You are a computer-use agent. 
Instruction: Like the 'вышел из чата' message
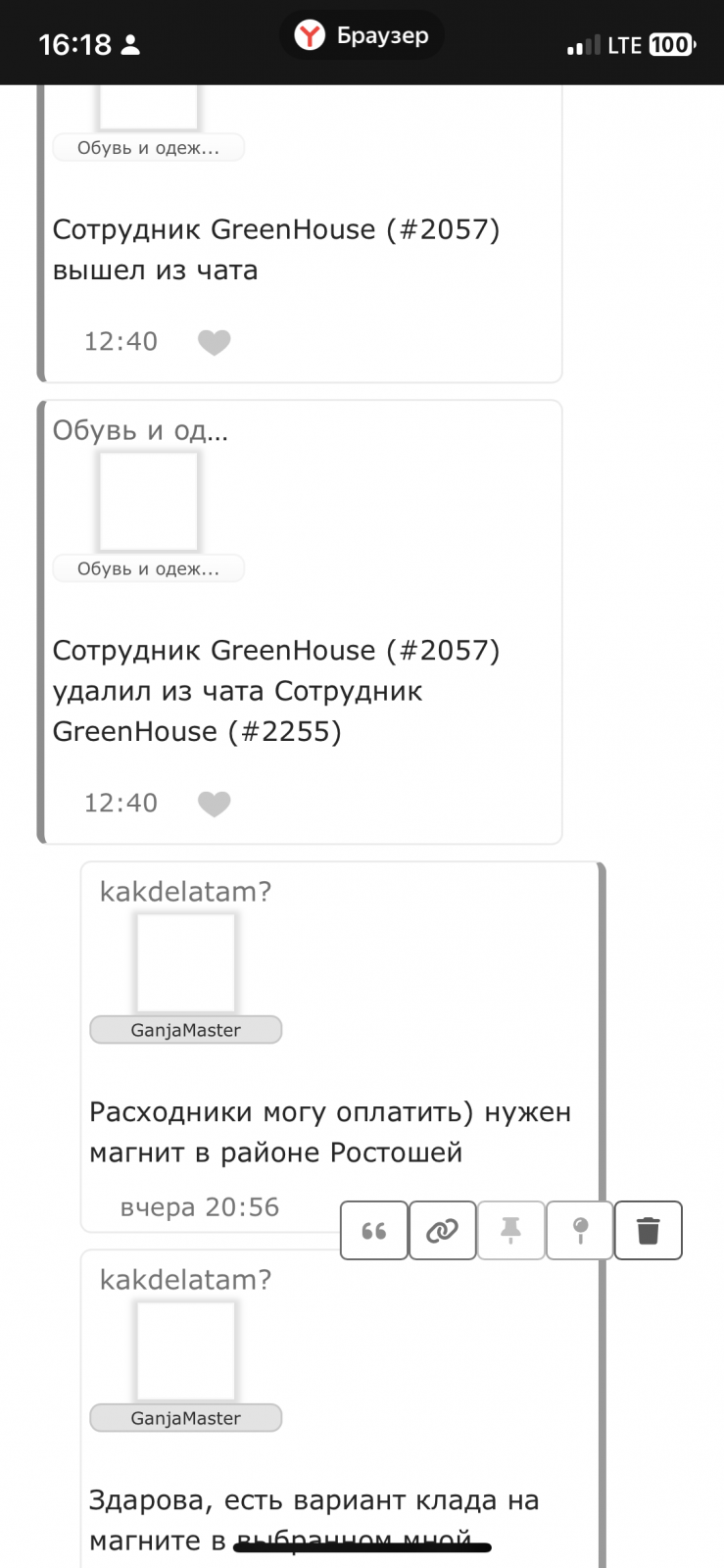tap(214, 342)
